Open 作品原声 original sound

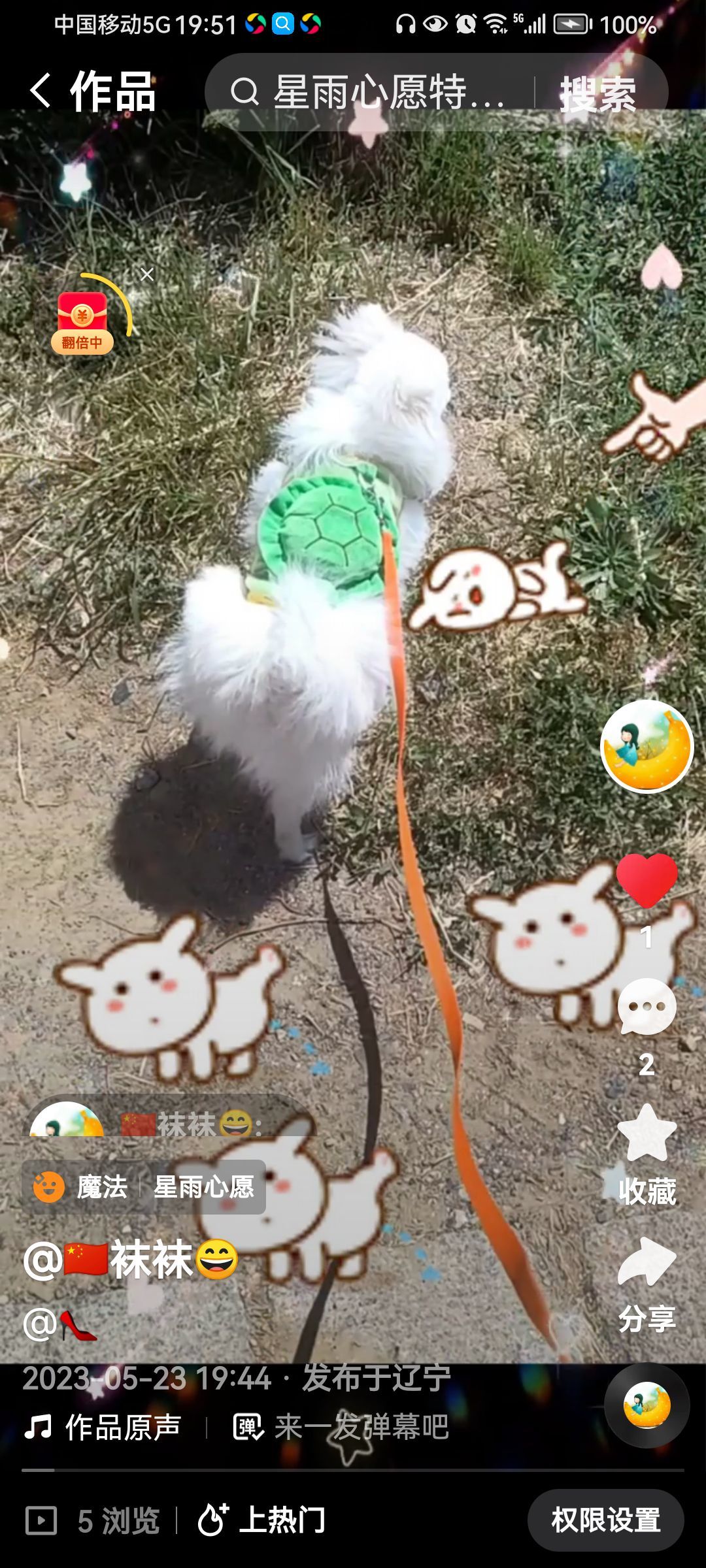click(x=105, y=1427)
